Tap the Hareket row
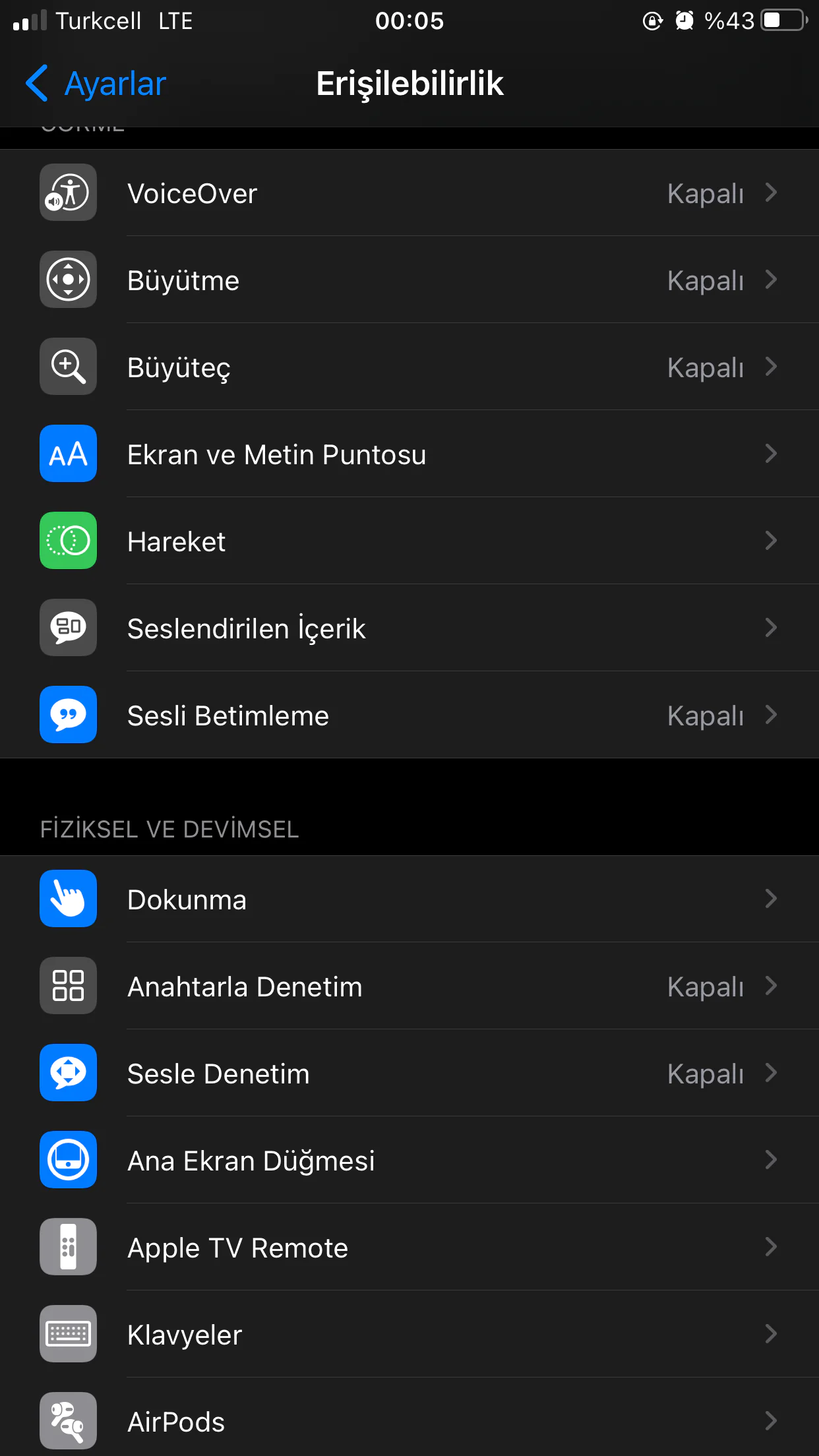The image size is (819, 1456). pyautogui.click(x=409, y=541)
